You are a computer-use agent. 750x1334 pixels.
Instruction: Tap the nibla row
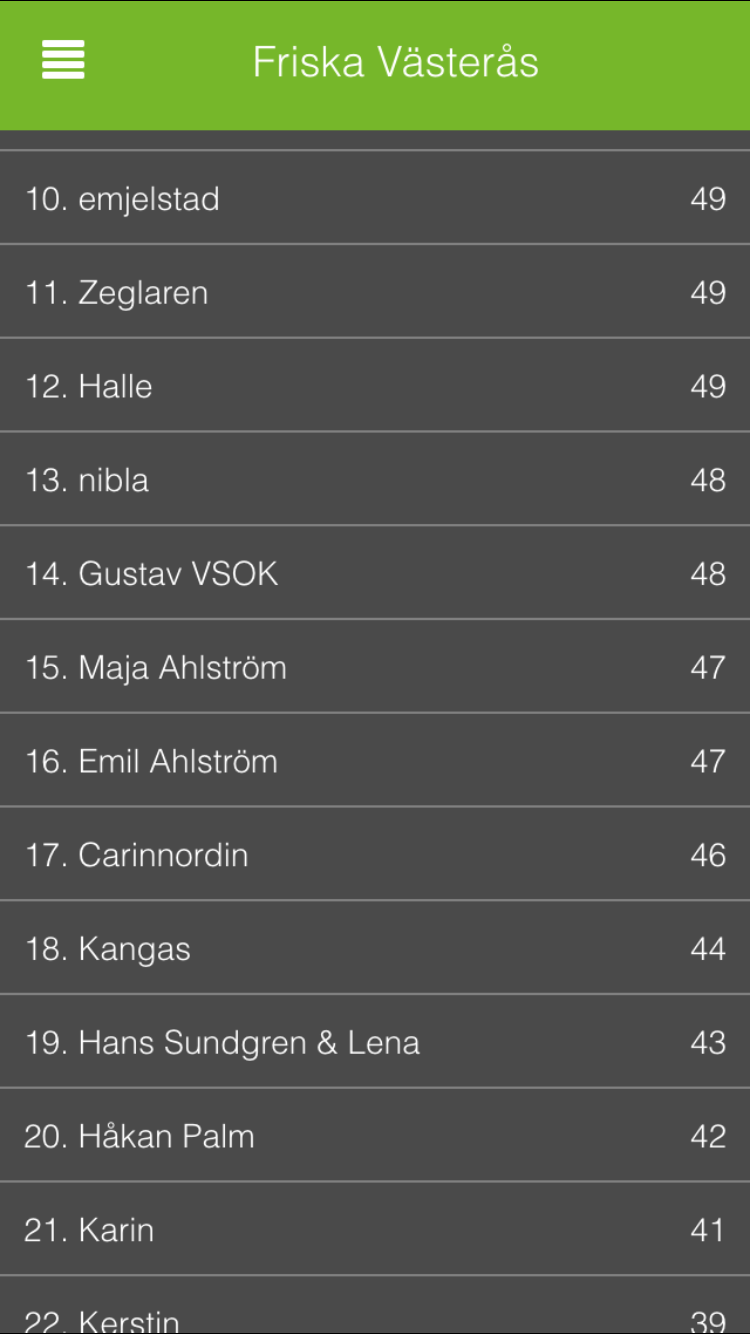[x=375, y=479]
